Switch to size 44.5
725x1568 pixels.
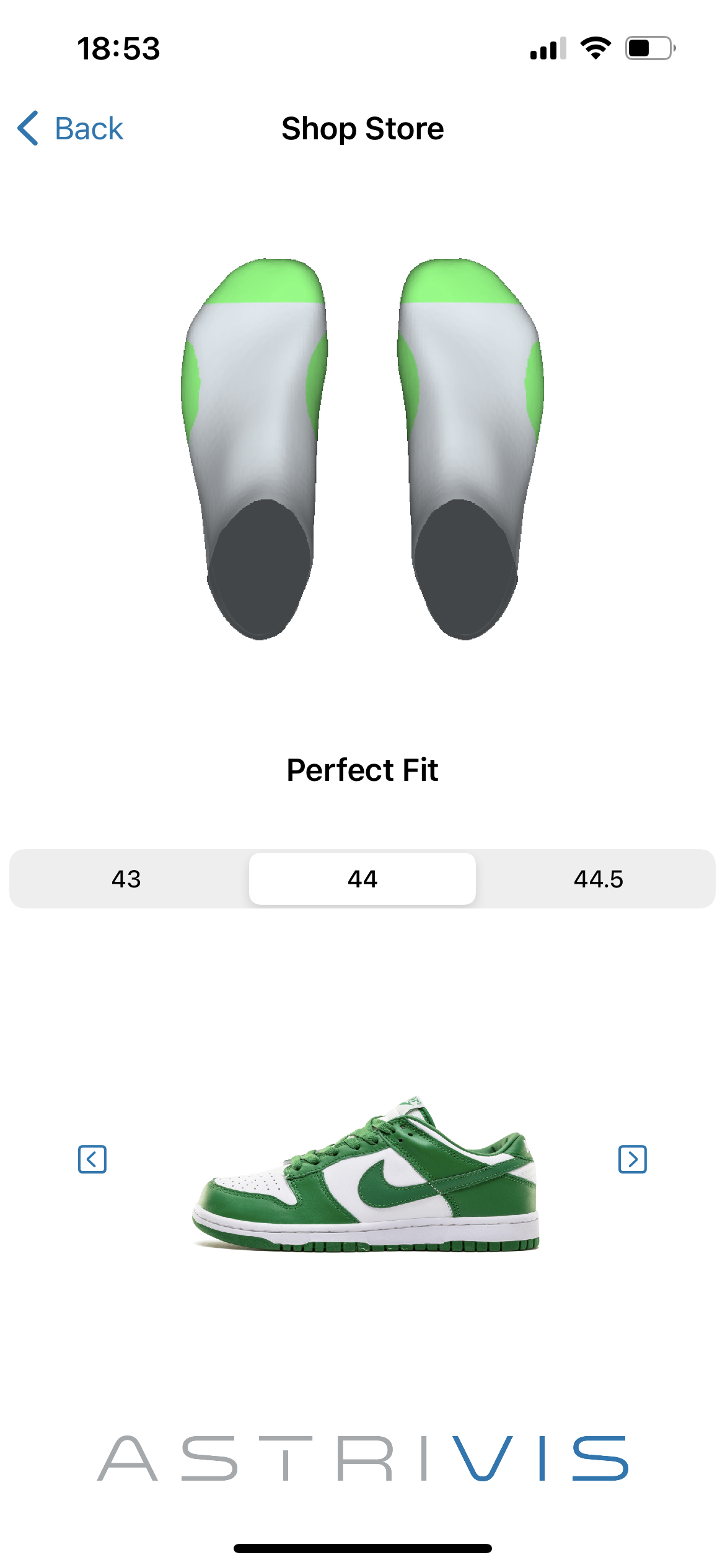click(598, 879)
